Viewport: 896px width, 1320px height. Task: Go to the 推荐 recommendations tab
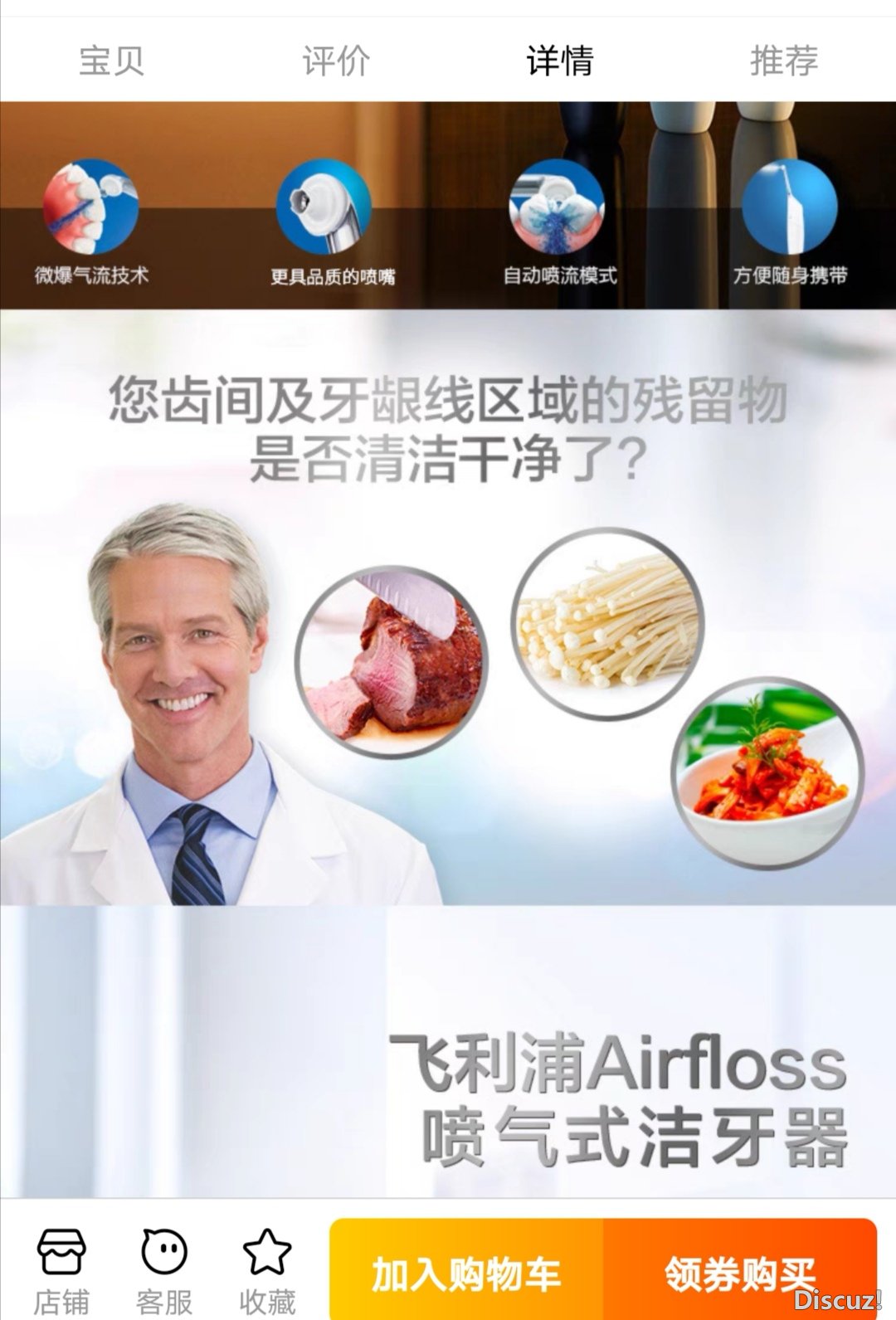tap(784, 61)
